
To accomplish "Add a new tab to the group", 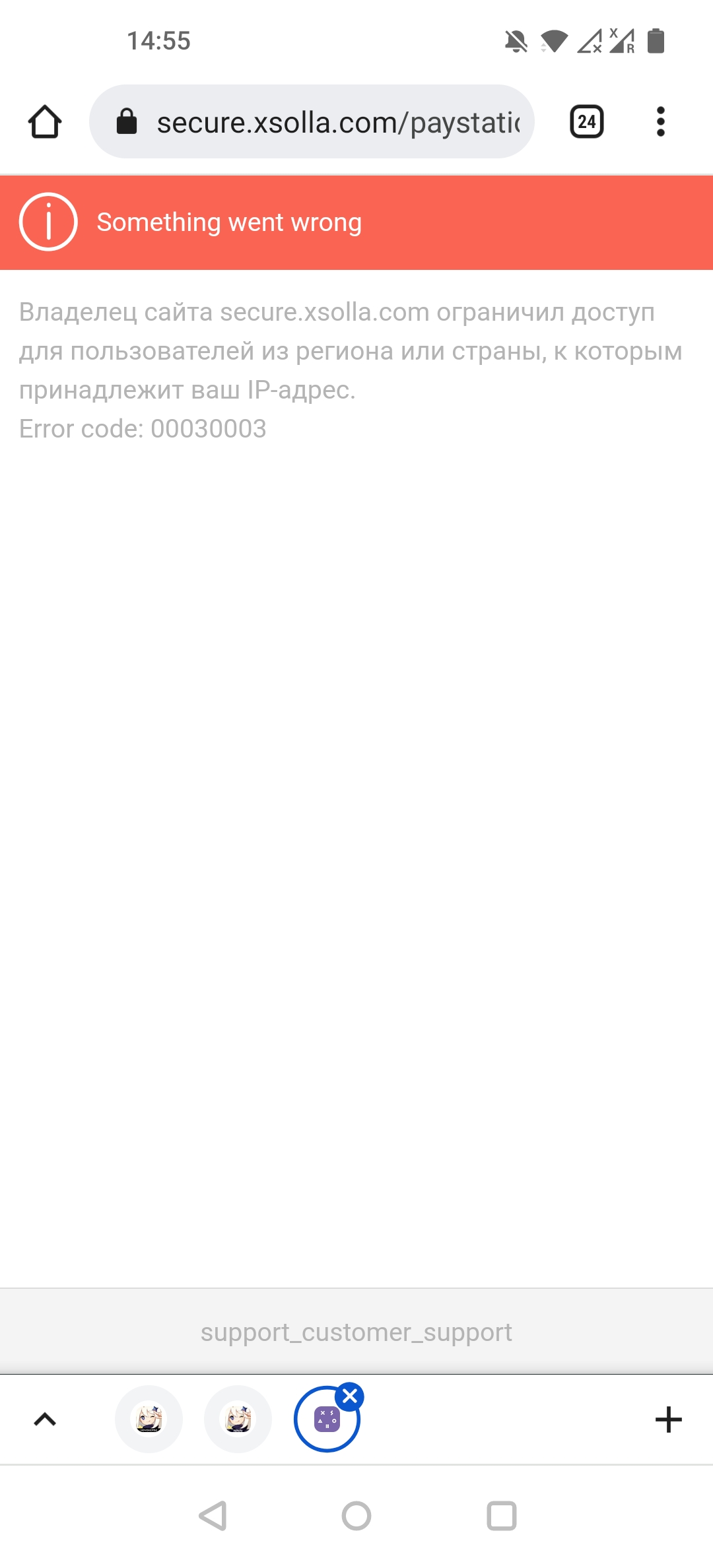I will point(668,1419).
